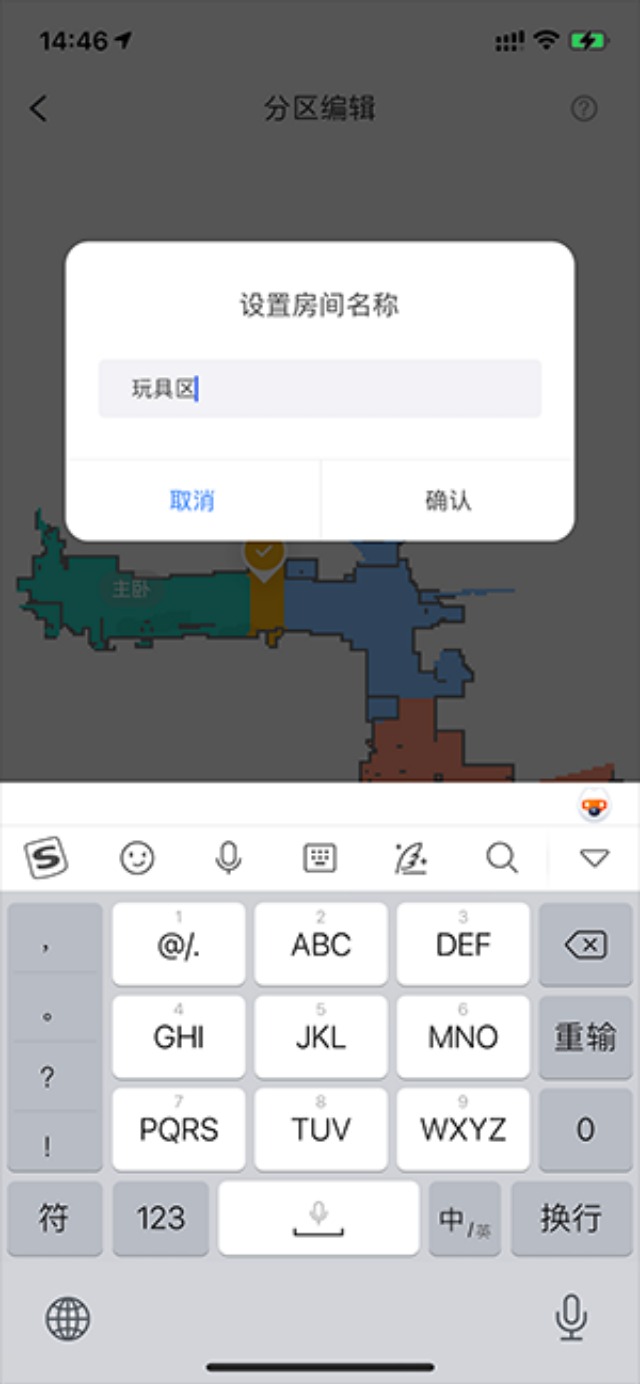
Task: Switch to the 123 number keyboard
Action: (x=161, y=1218)
